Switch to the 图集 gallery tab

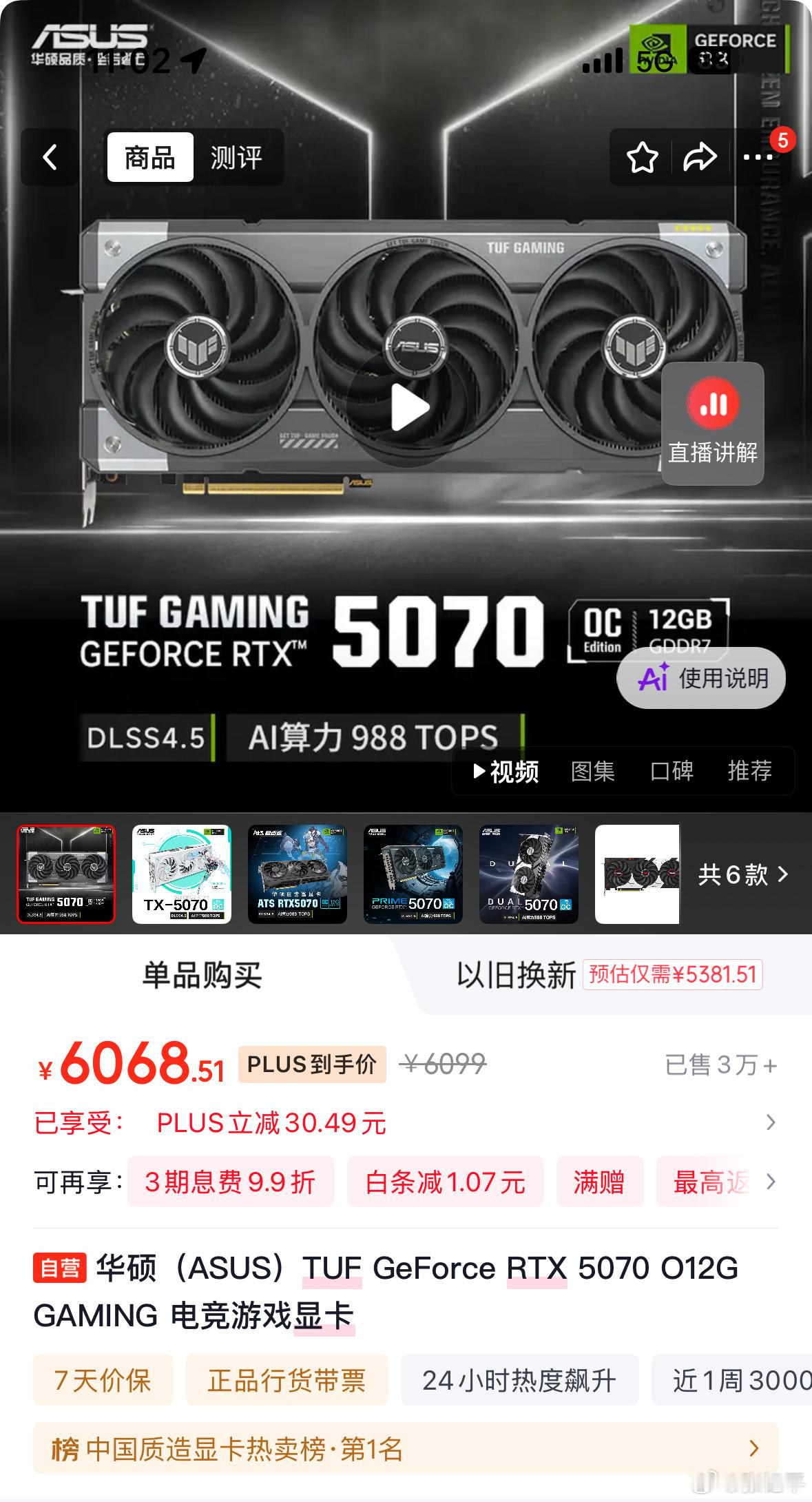[x=593, y=771]
